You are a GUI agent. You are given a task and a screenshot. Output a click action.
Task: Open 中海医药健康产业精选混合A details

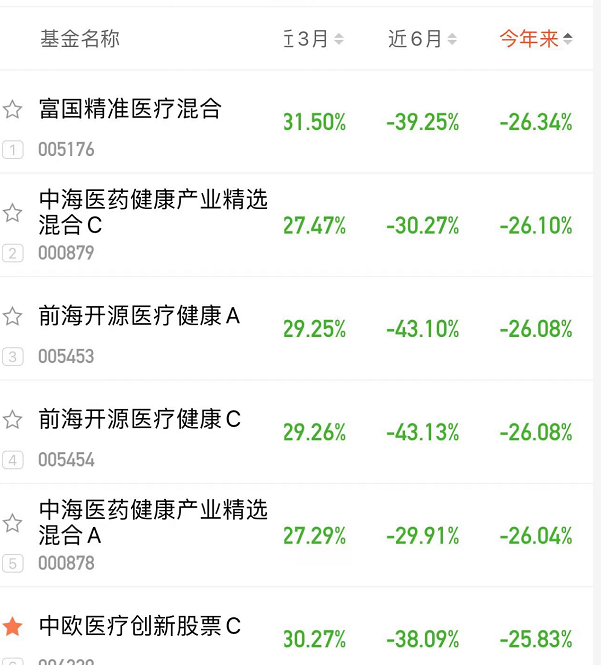tap(152, 522)
